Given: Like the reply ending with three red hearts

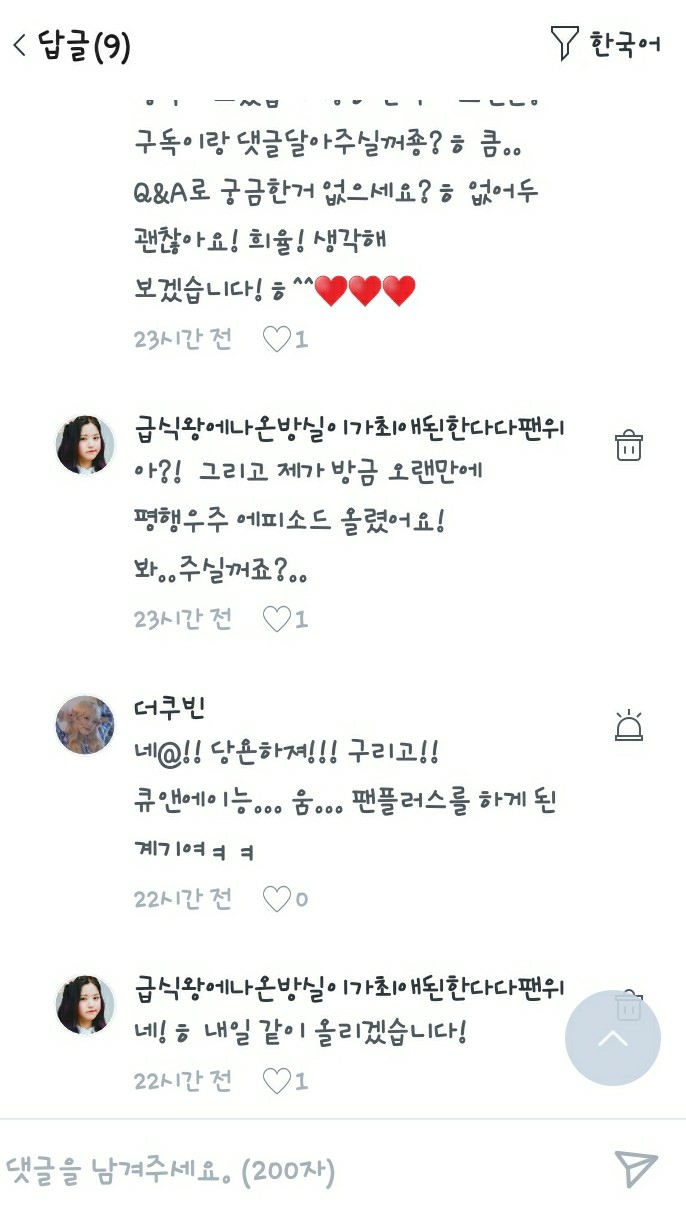Looking at the screenshot, I should pos(277,339).
